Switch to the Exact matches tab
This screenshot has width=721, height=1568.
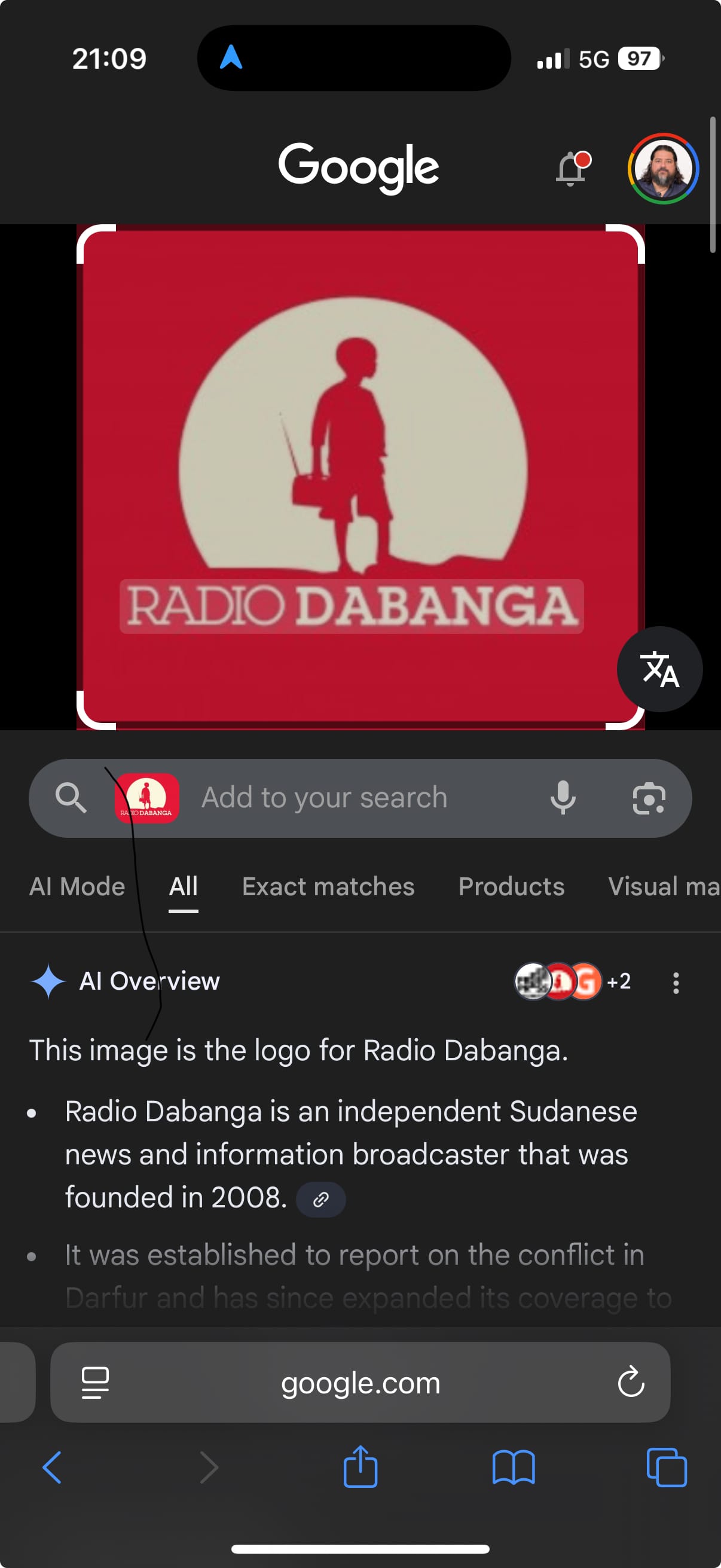point(328,887)
